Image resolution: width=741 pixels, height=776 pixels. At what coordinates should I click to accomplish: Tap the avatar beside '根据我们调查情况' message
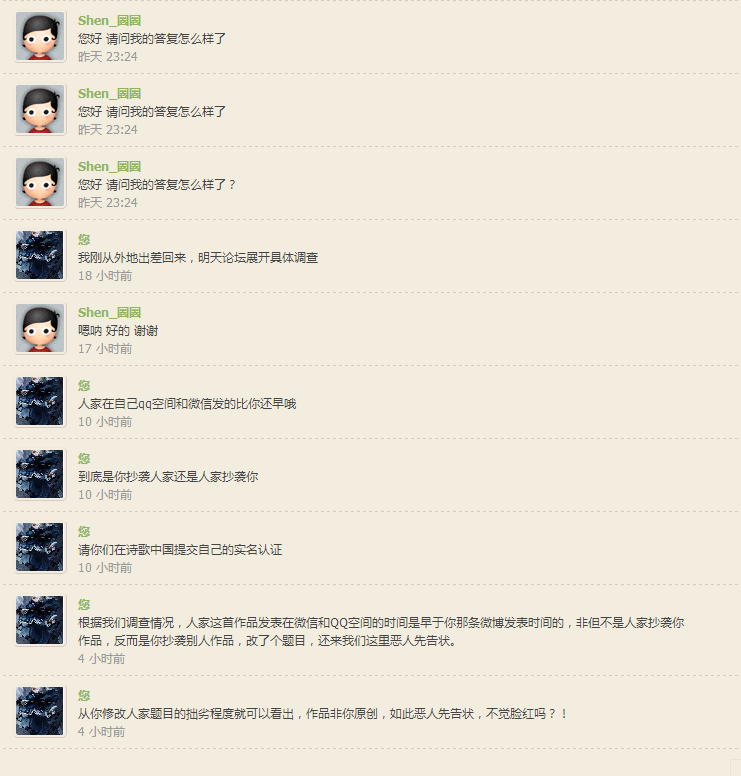[40, 620]
